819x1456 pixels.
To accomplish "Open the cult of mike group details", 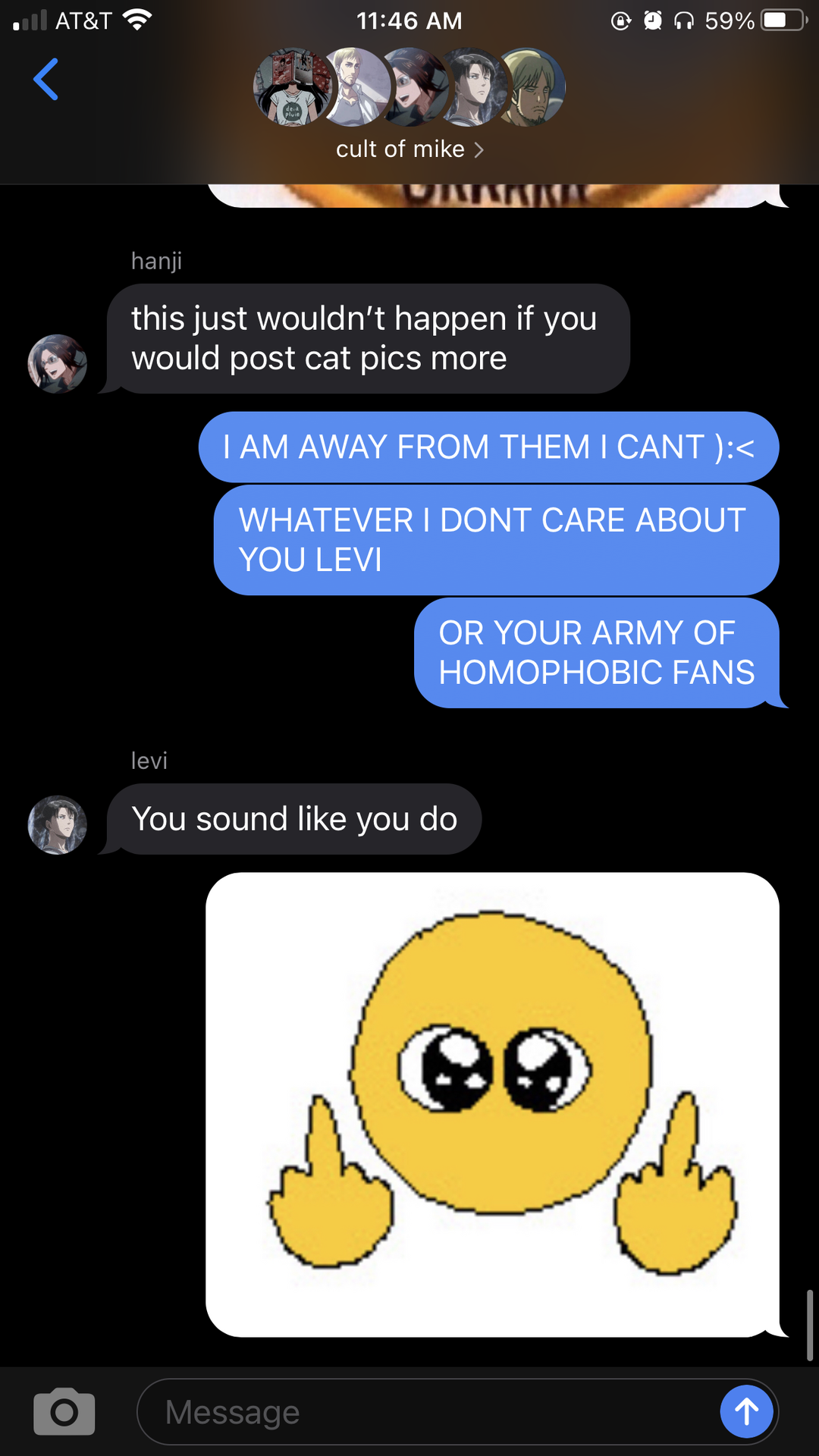I will tap(409, 149).
